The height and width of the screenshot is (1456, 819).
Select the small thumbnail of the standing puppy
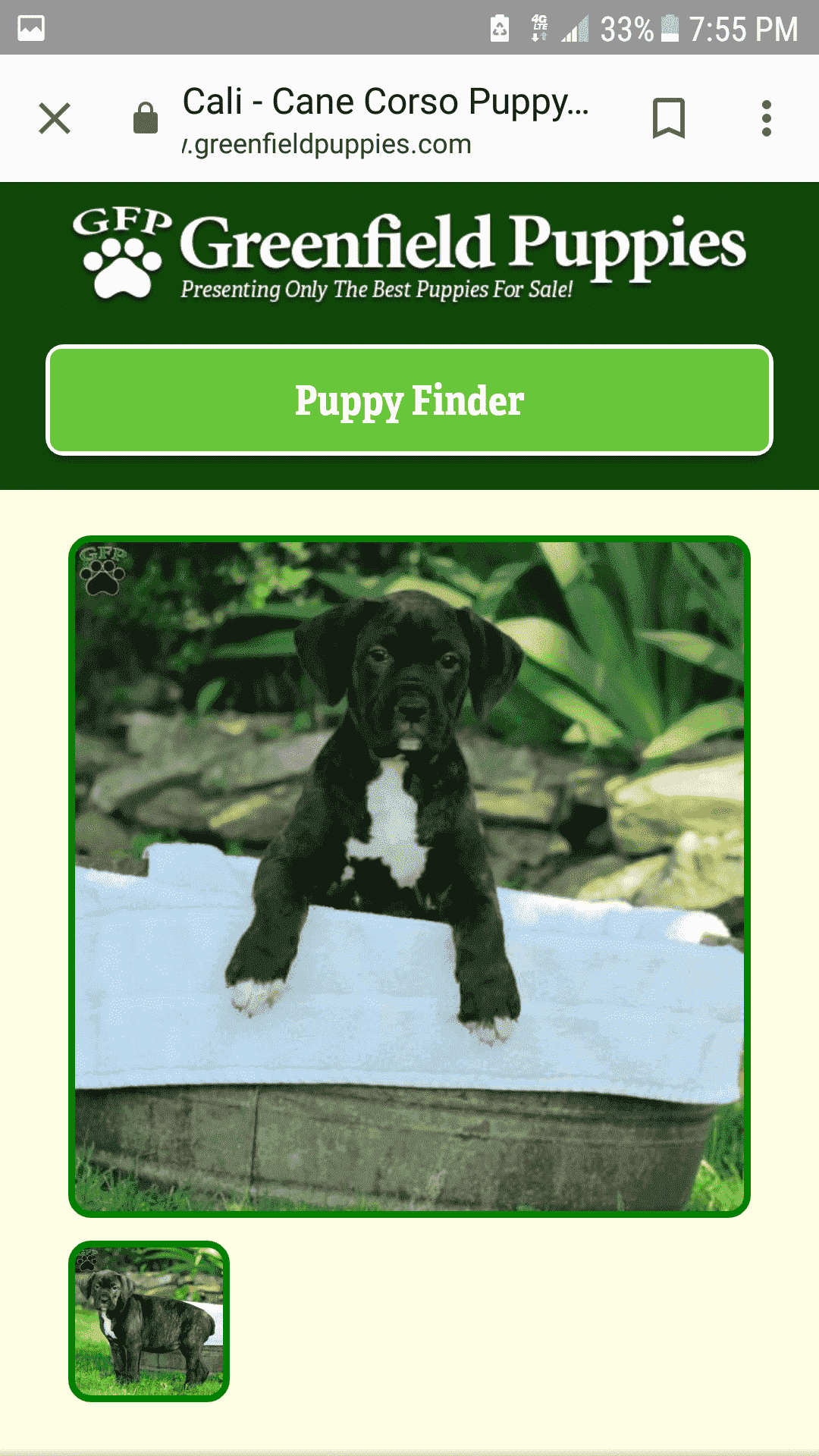pos(149,1321)
